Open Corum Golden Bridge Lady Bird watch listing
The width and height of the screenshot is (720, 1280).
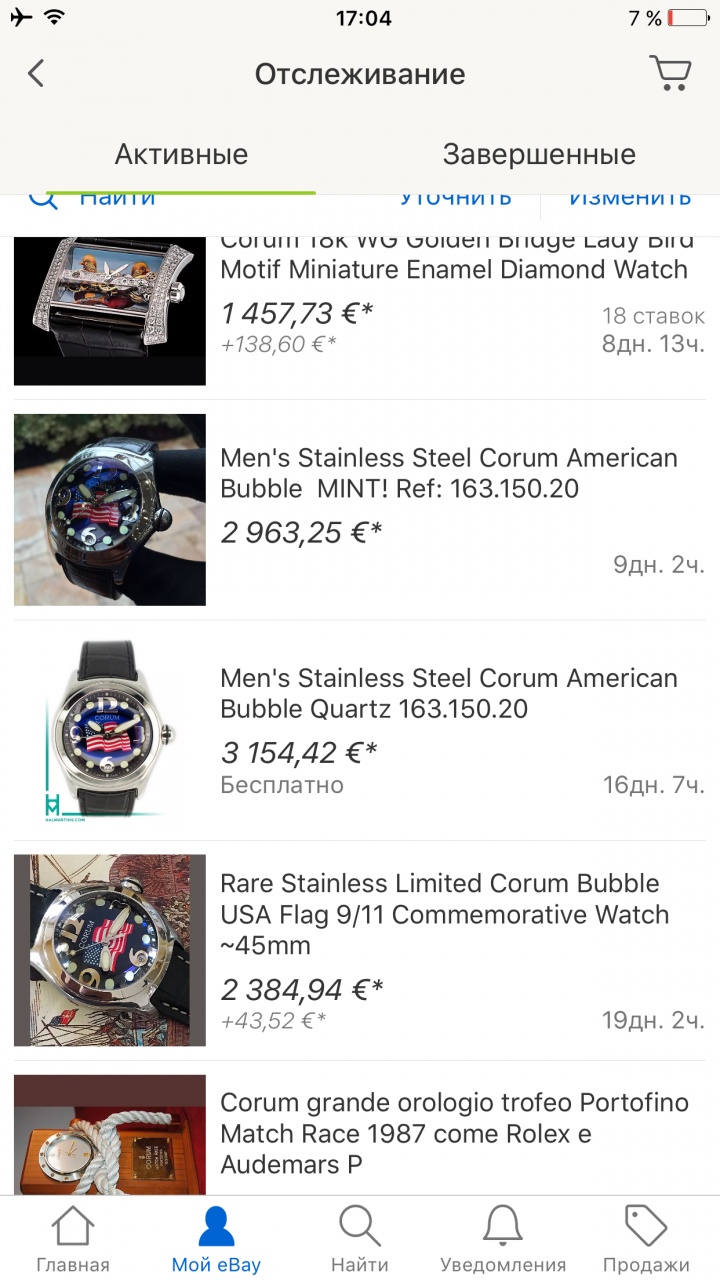pyautogui.click(x=453, y=268)
